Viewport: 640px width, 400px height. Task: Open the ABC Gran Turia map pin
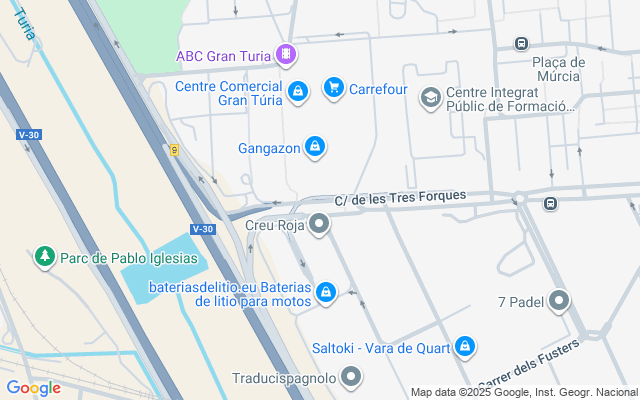coord(287,55)
